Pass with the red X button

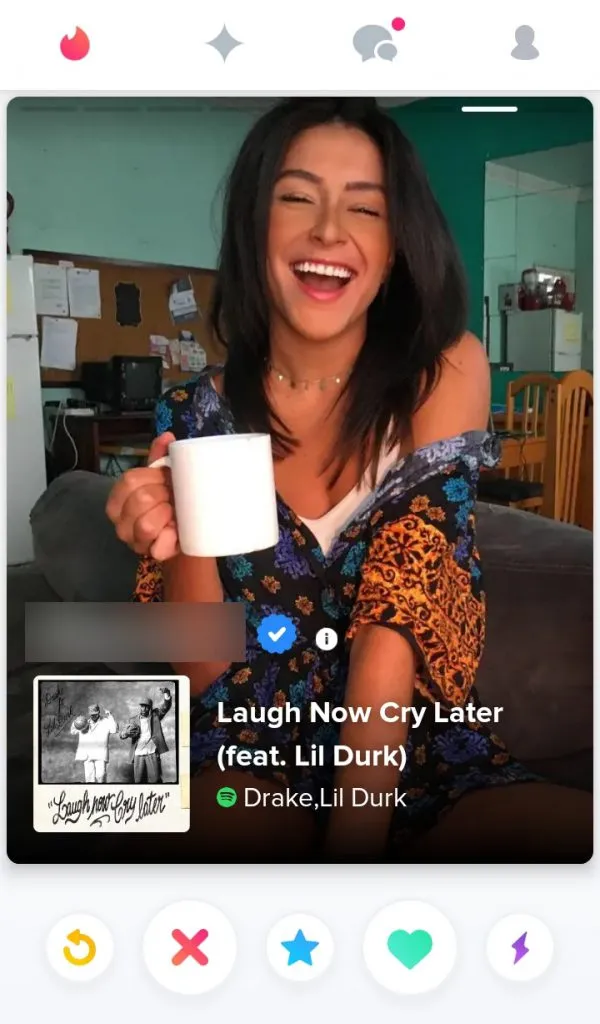coord(190,947)
